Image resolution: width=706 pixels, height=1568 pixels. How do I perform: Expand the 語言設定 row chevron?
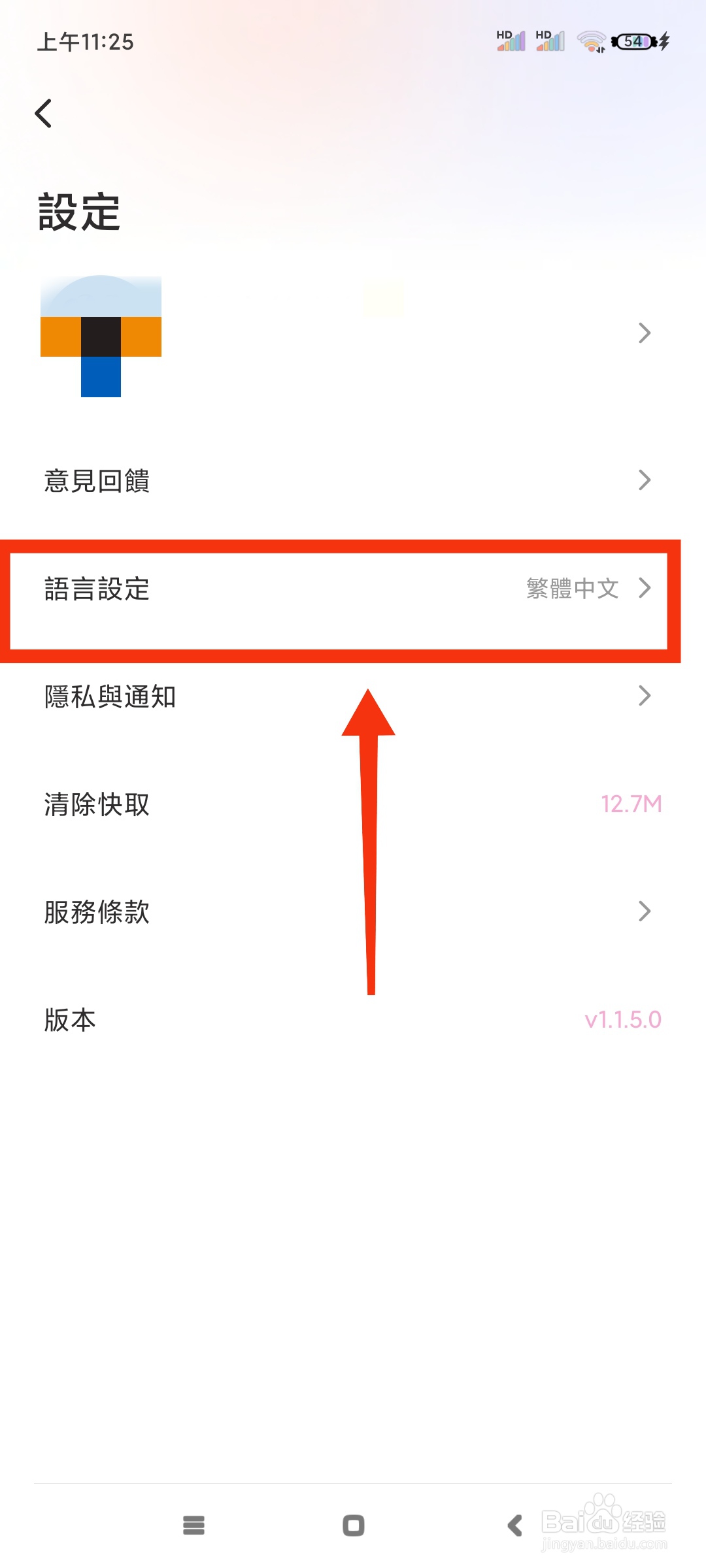[x=646, y=589]
